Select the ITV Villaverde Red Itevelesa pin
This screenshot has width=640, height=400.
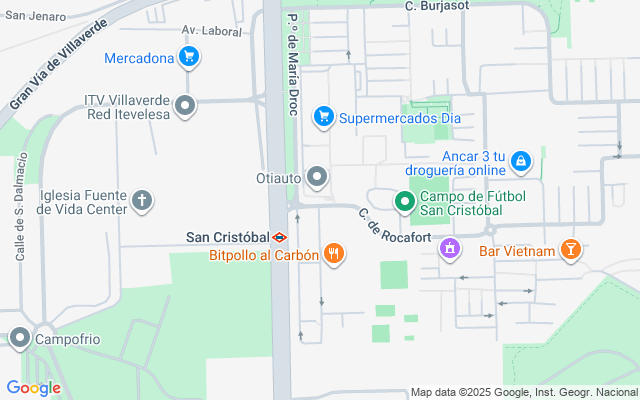[x=185, y=105]
